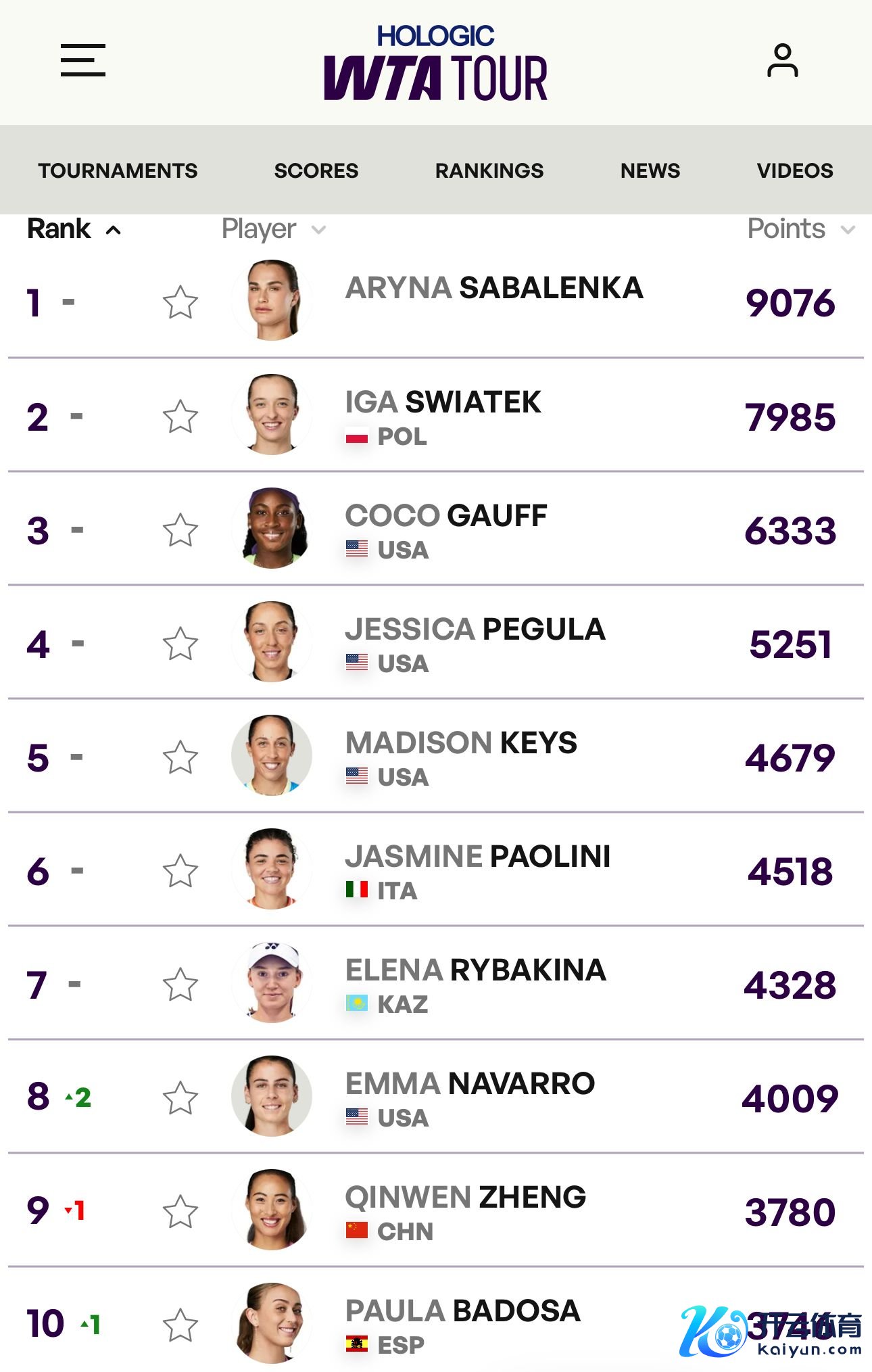Open Emma Navarro's player profile
This screenshot has width=872, height=1372.
(469, 1084)
